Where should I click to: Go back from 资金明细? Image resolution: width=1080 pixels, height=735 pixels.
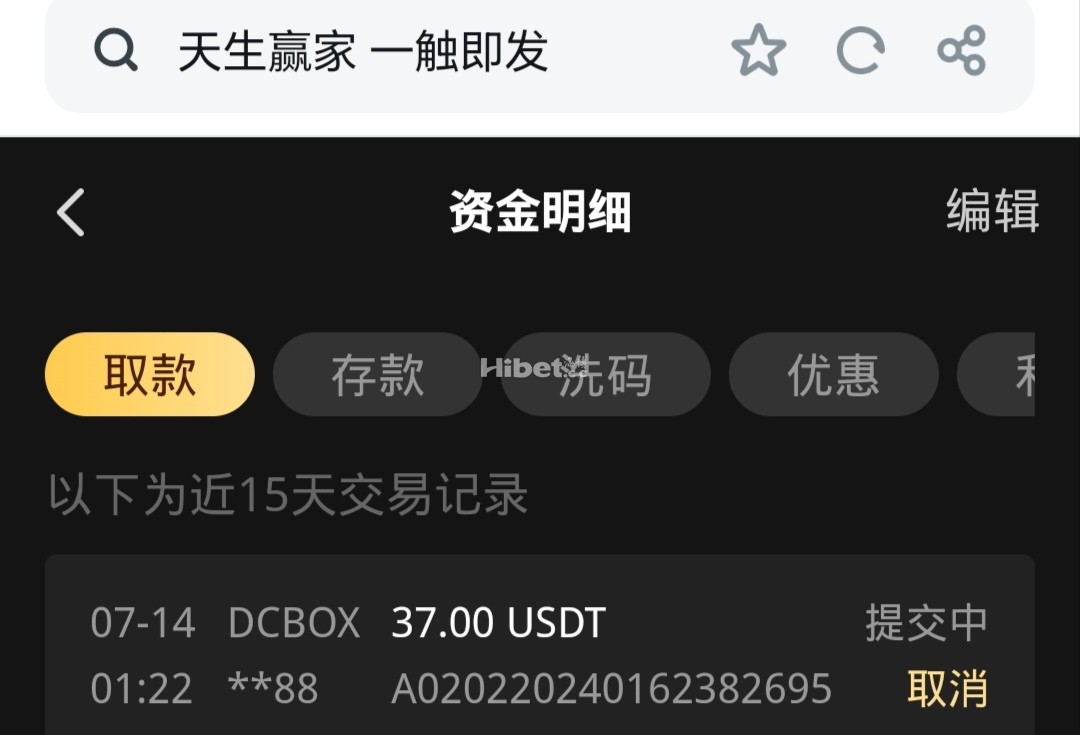71,213
